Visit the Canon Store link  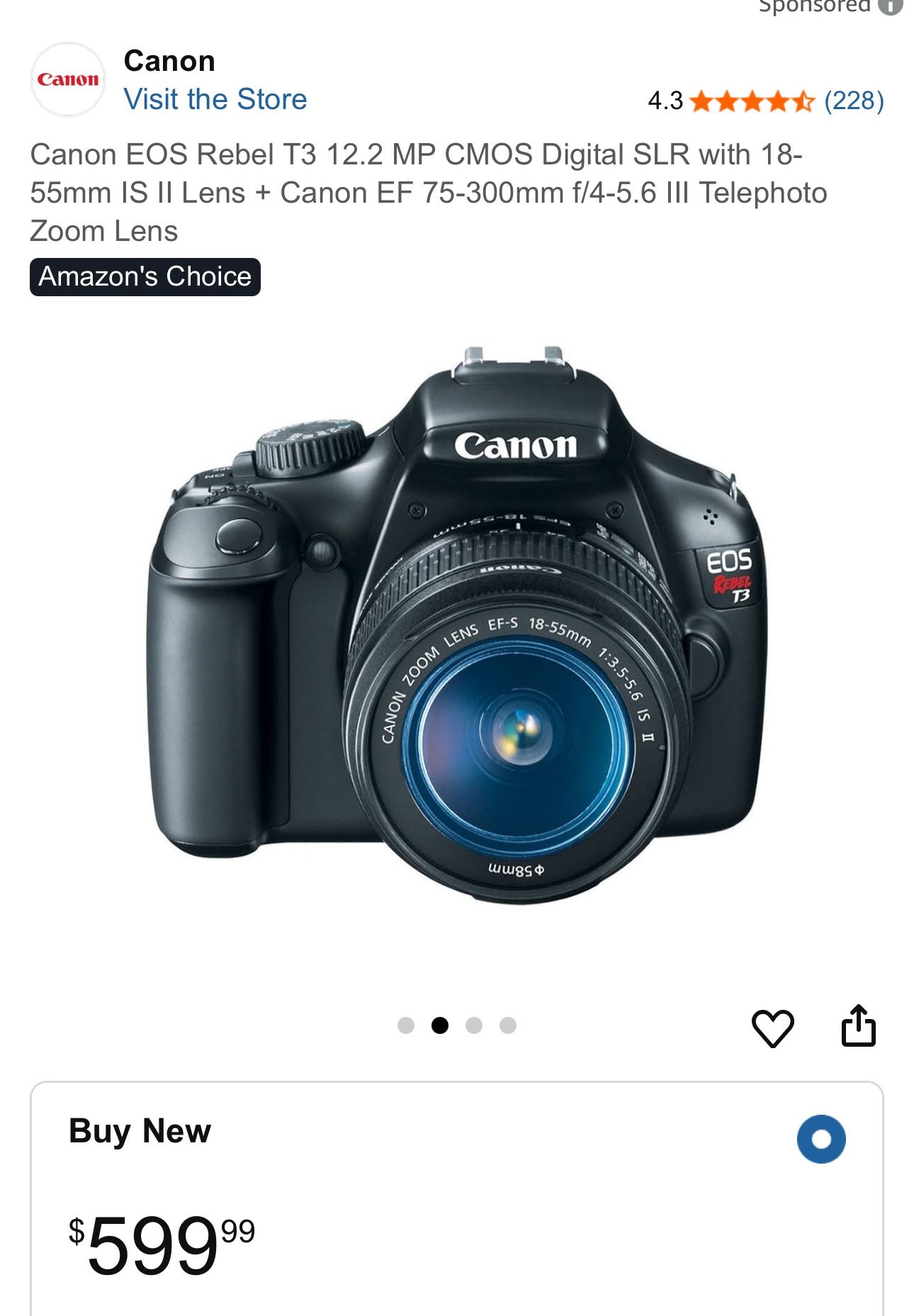coord(215,99)
